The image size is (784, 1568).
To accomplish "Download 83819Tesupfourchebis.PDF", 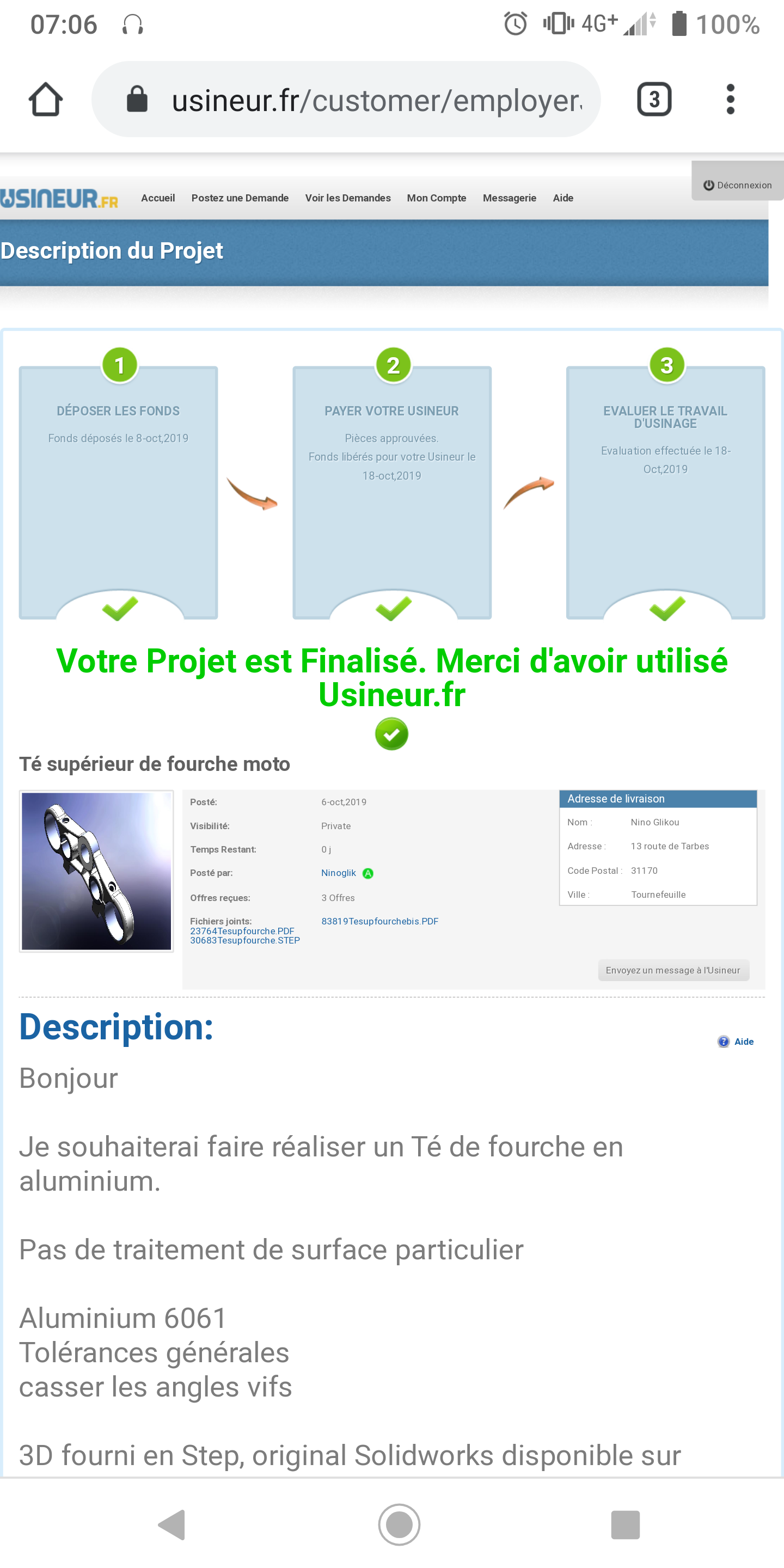I will [380, 921].
